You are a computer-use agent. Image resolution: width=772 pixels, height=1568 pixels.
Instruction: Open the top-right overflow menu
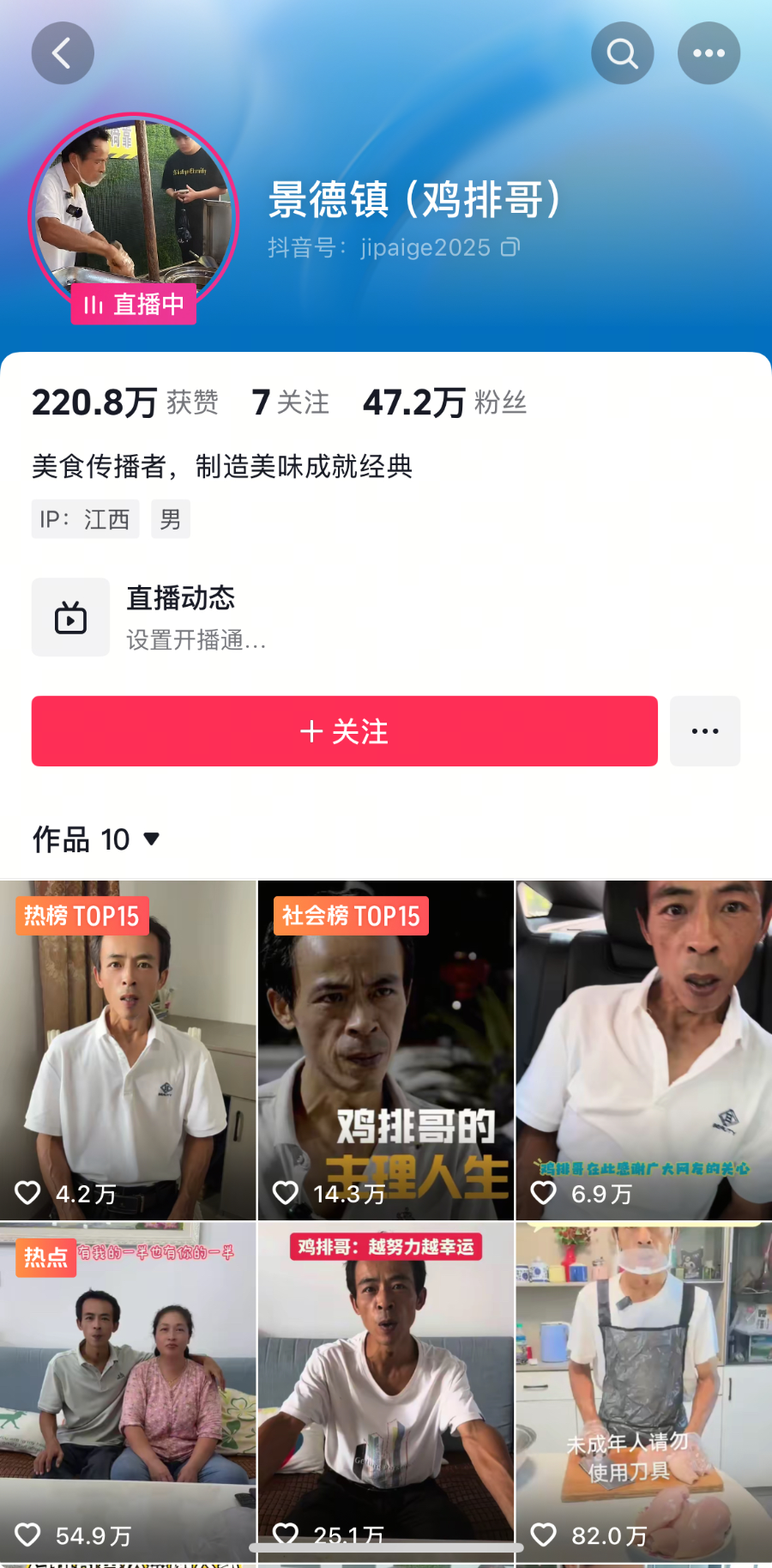pos(709,53)
